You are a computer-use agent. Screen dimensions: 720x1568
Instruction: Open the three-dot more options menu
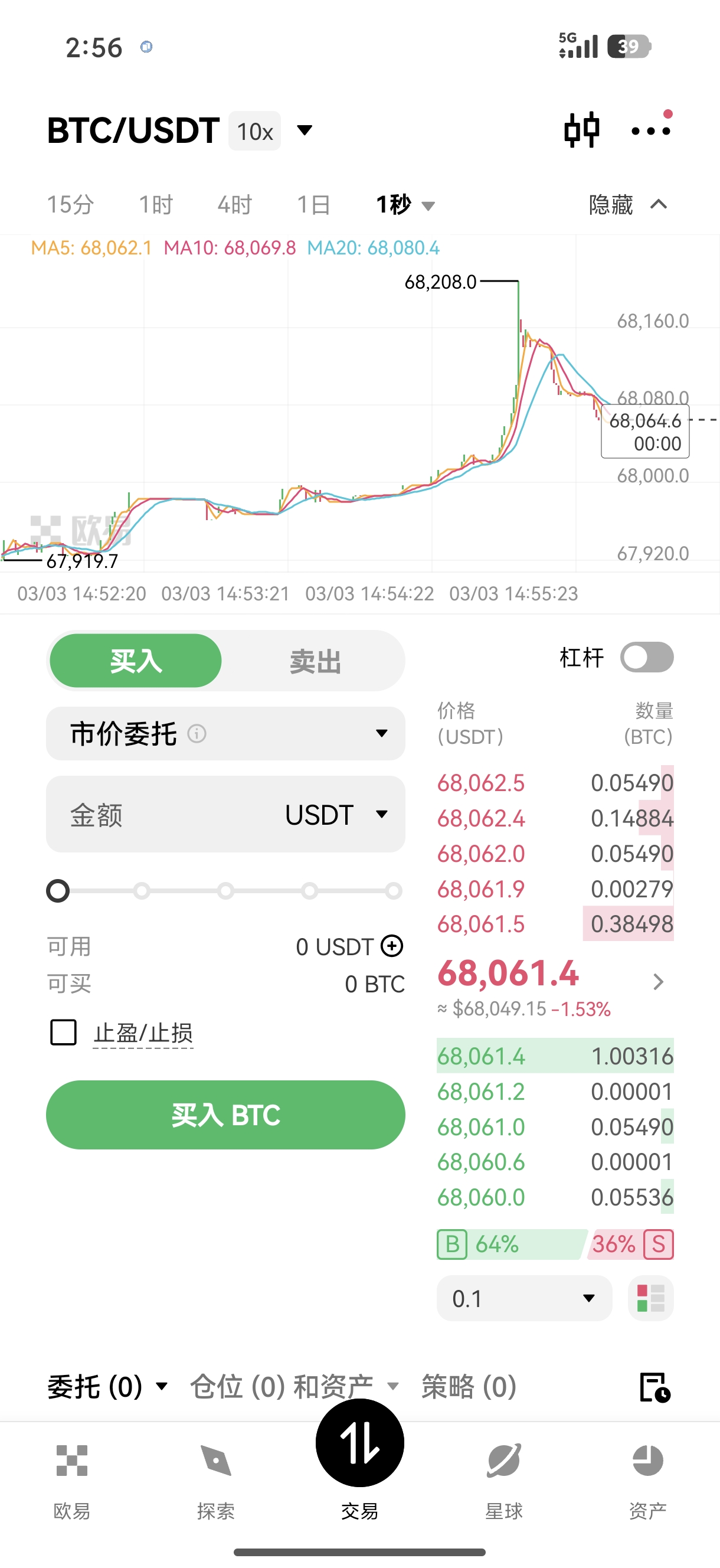point(650,130)
